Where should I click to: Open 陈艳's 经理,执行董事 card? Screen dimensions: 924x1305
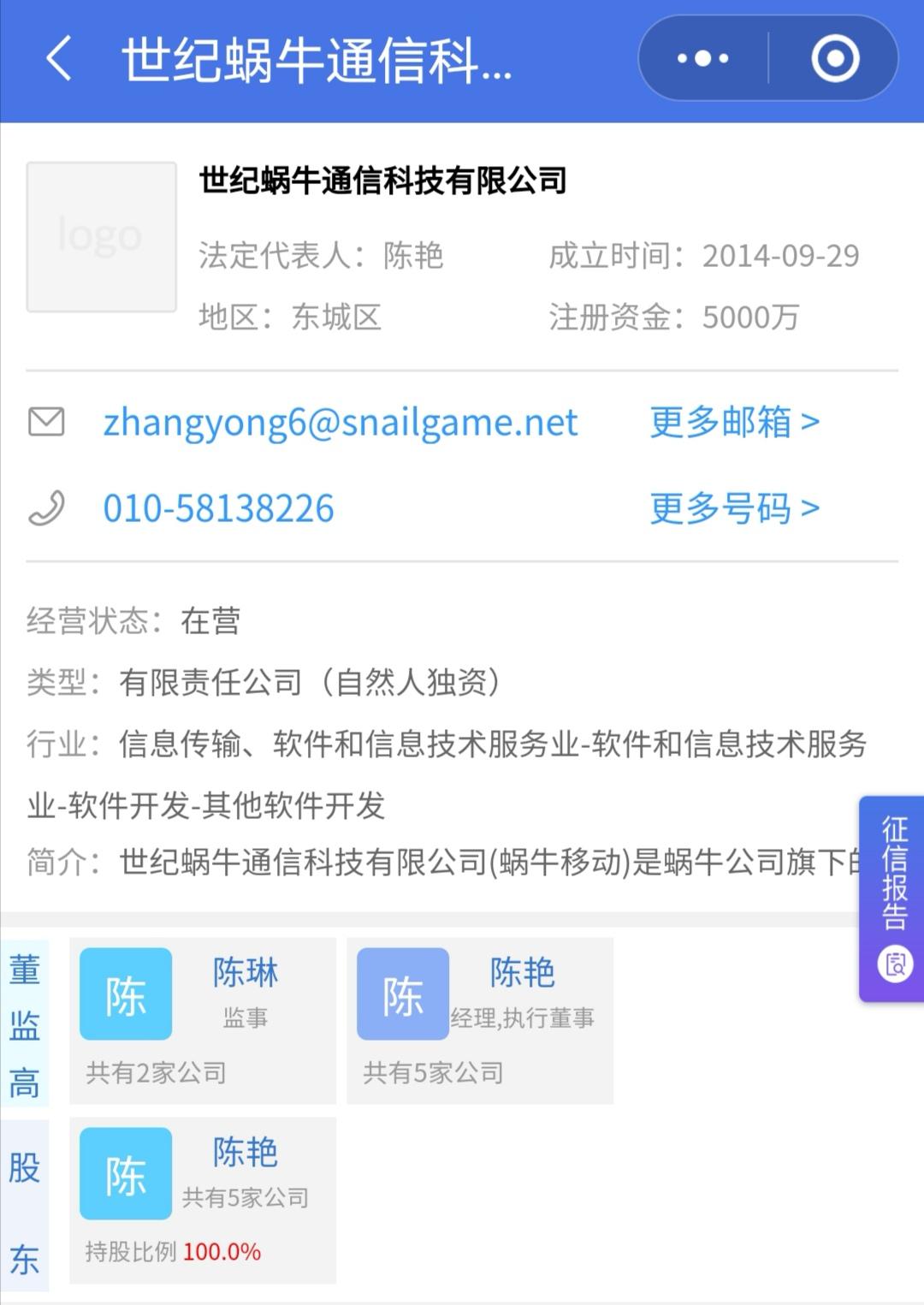[479, 1020]
